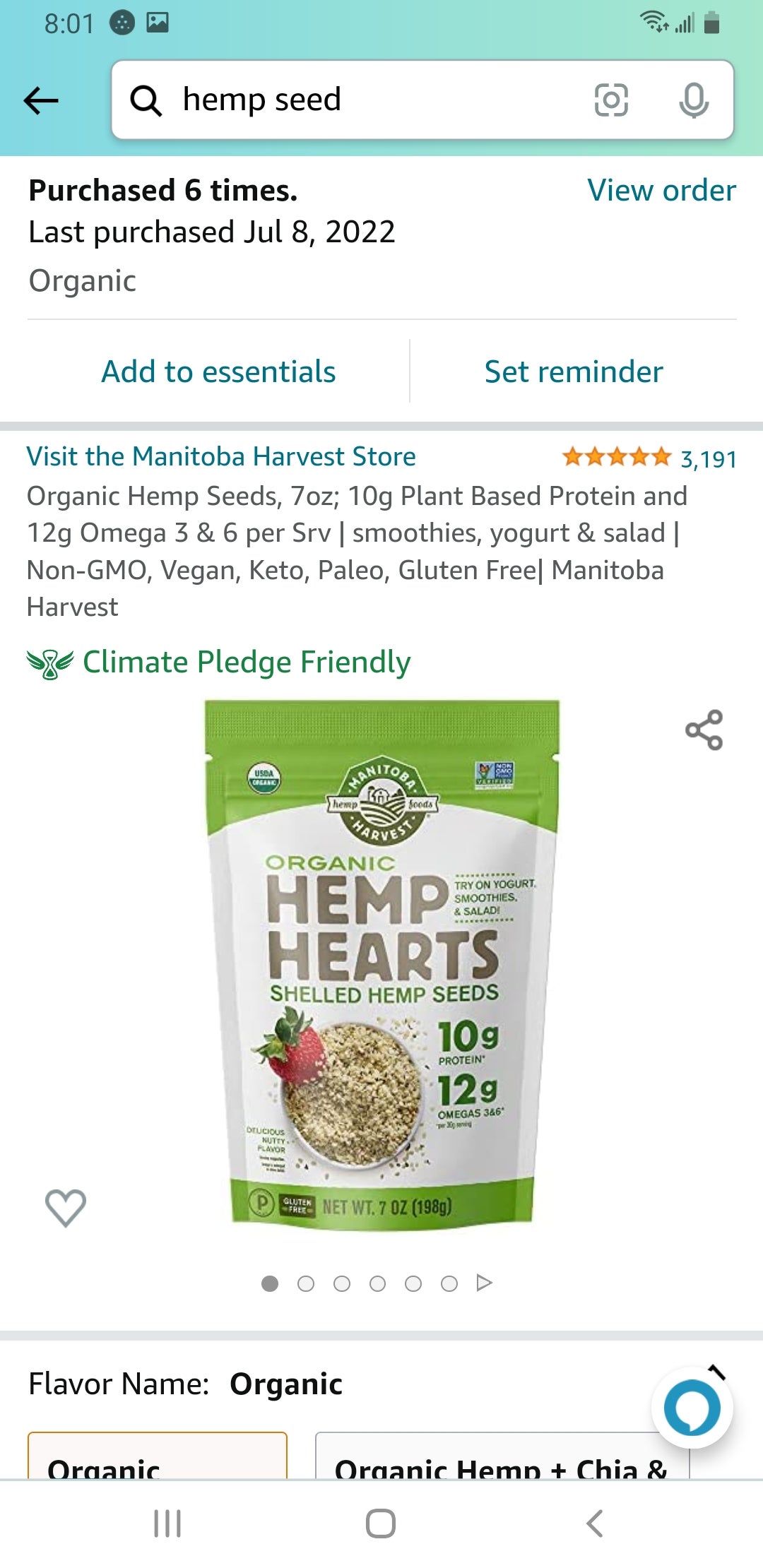Image resolution: width=763 pixels, height=1568 pixels.
Task: Go to the home screen
Action: 381,1524
